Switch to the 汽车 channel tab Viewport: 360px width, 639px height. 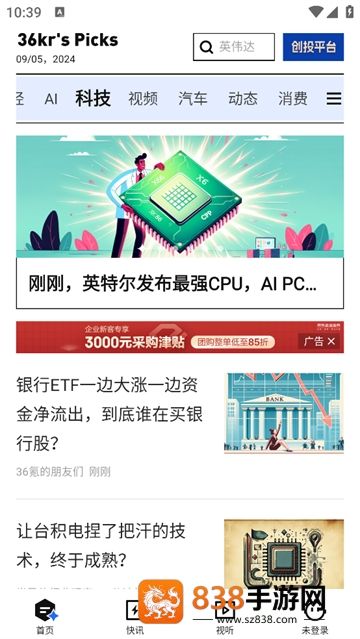click(x=192, y=99)
